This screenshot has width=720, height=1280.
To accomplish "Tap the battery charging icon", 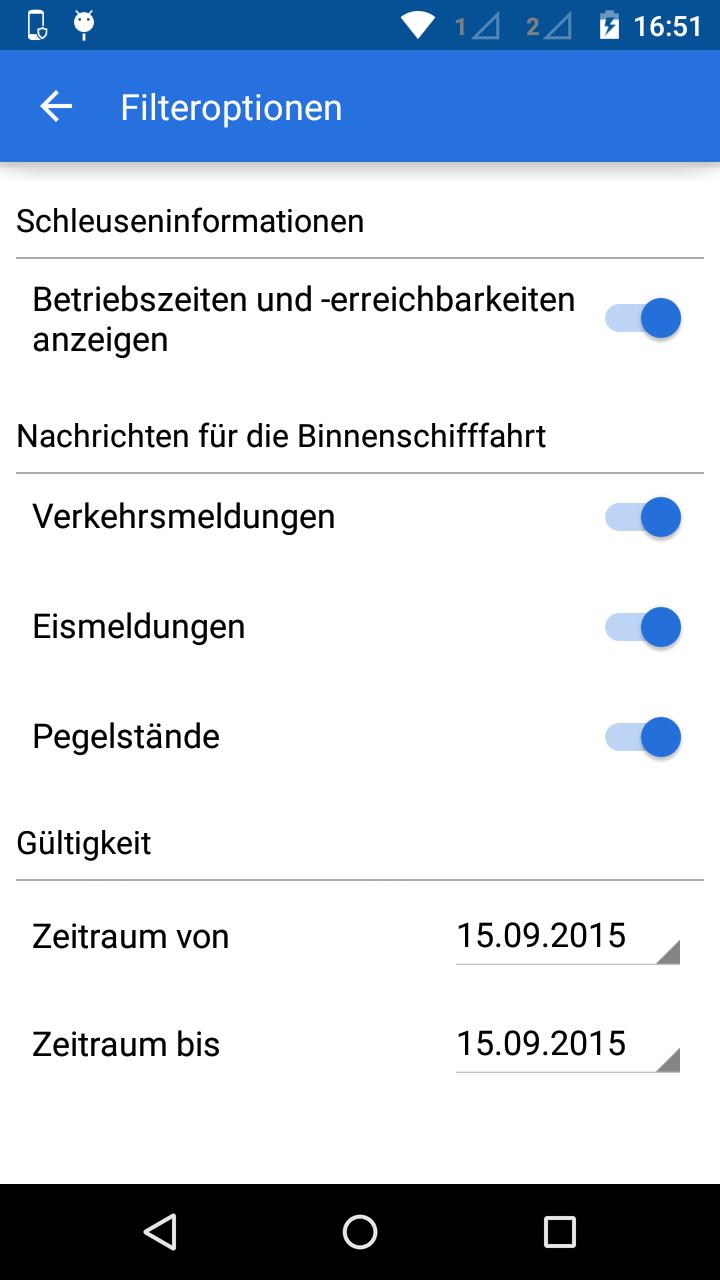I will click(610, 25).
